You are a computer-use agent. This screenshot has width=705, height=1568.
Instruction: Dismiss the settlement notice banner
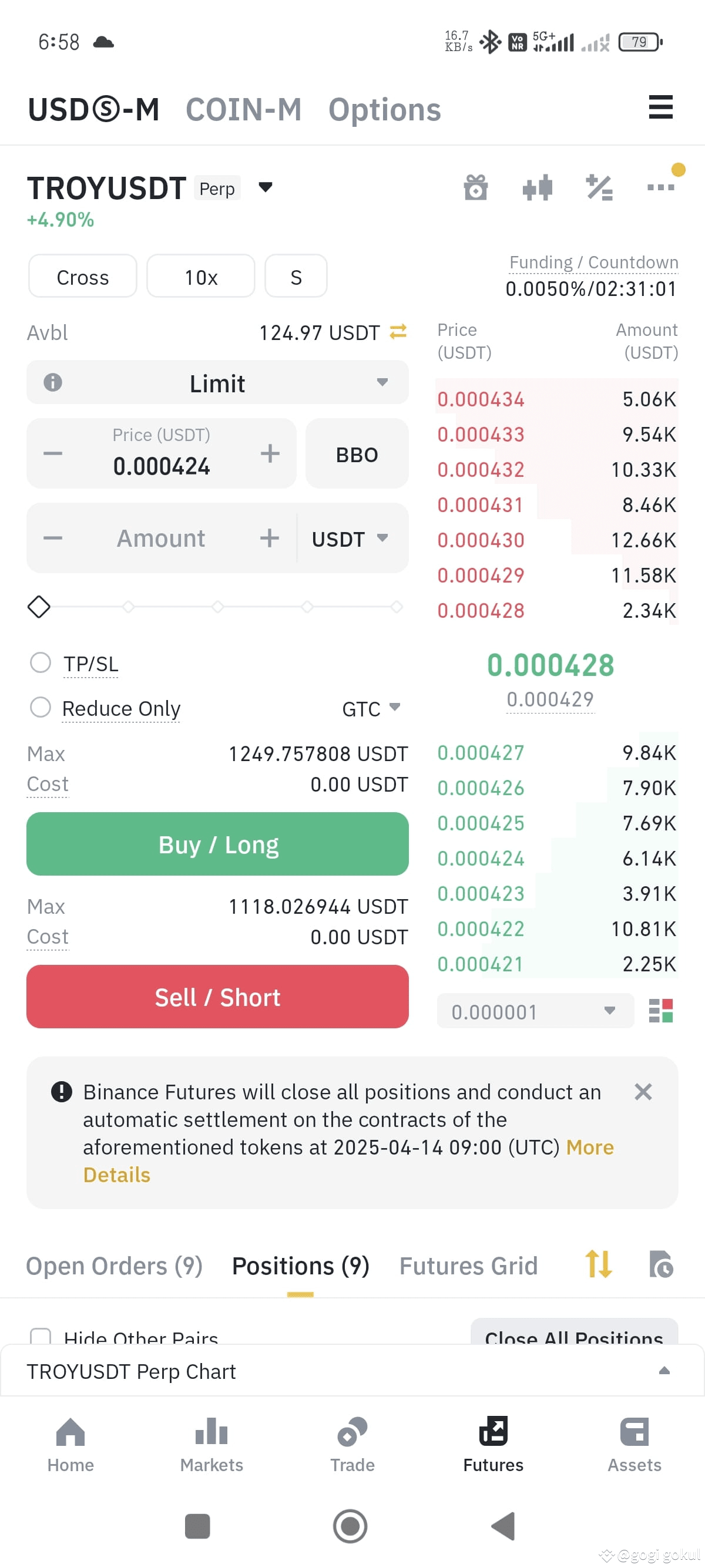pyautogui.click(x=643, y=1092)
